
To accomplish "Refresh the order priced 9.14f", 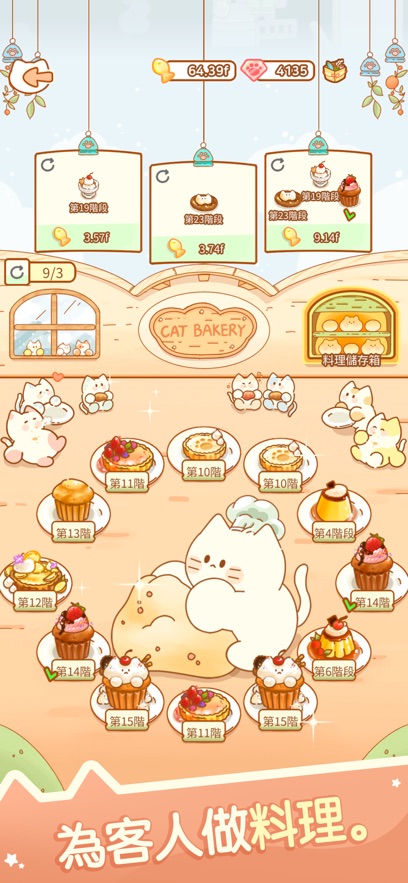I will pyautogui.click(x=277, y=164).
